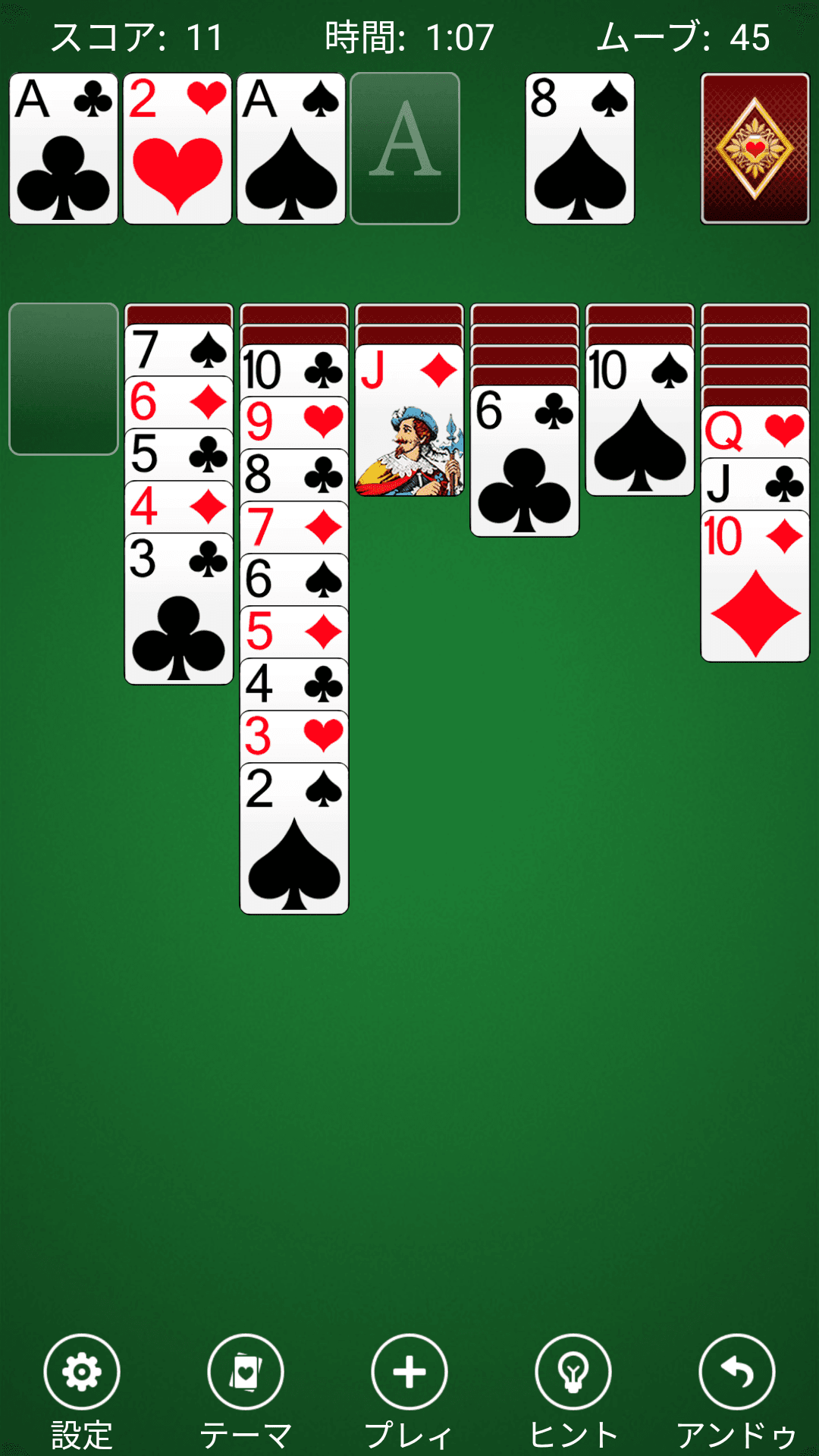Select the queen of hearts card

tap(755, 432)
